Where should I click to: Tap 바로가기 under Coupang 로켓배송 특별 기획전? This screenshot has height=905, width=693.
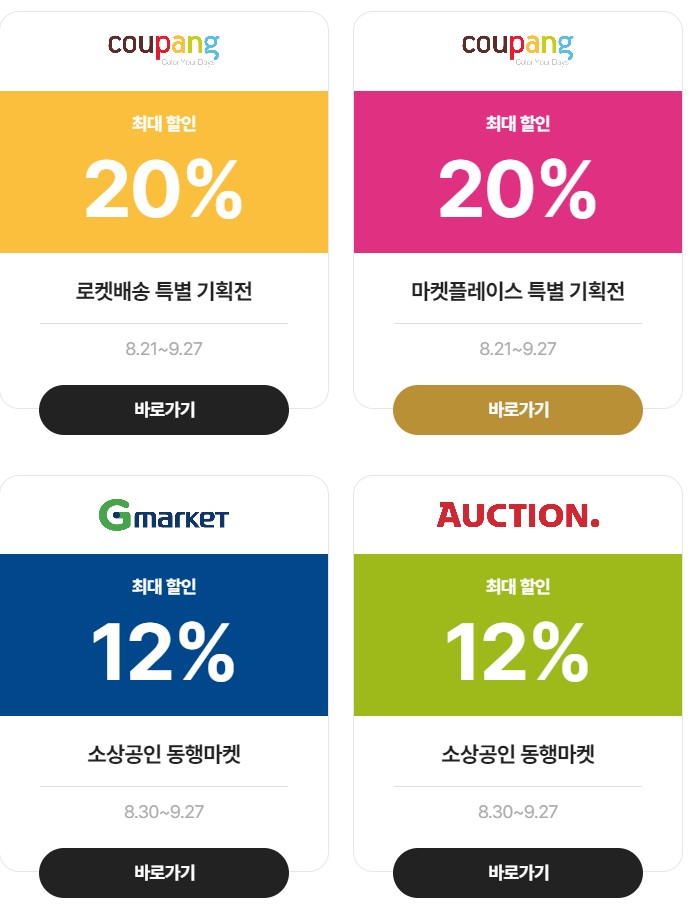[164, 410]
